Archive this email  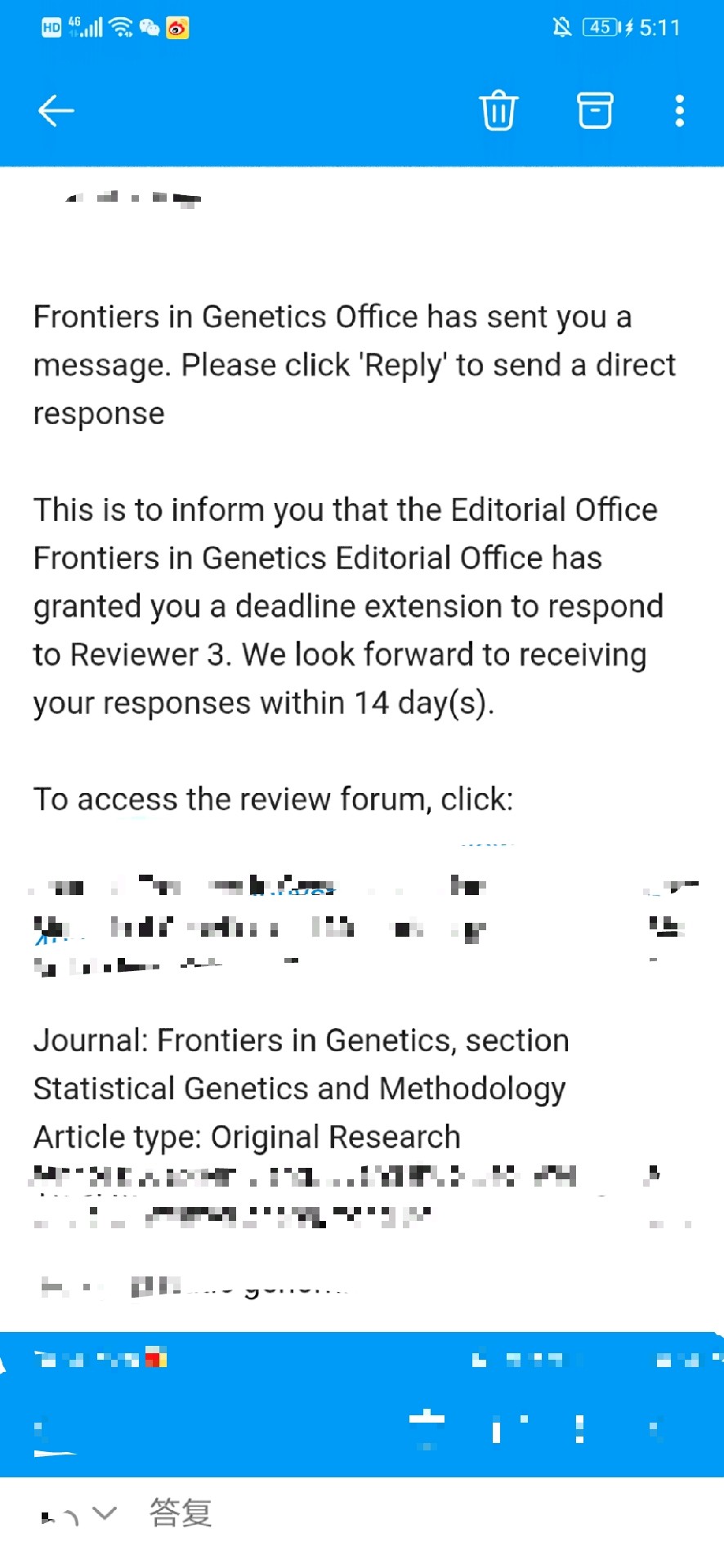[595, 110]
